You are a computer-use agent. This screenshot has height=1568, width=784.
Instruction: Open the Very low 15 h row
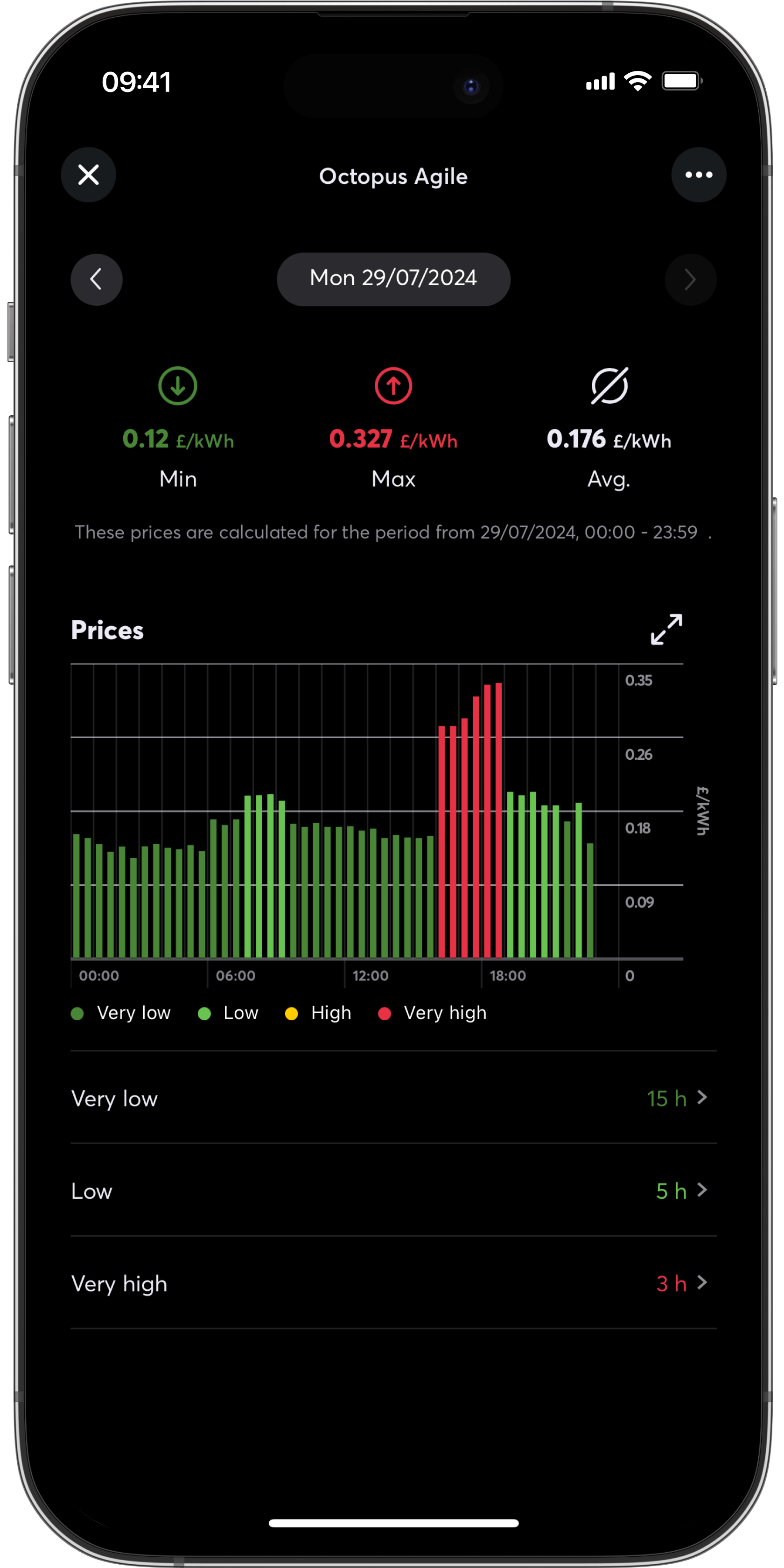point(393,1098)
